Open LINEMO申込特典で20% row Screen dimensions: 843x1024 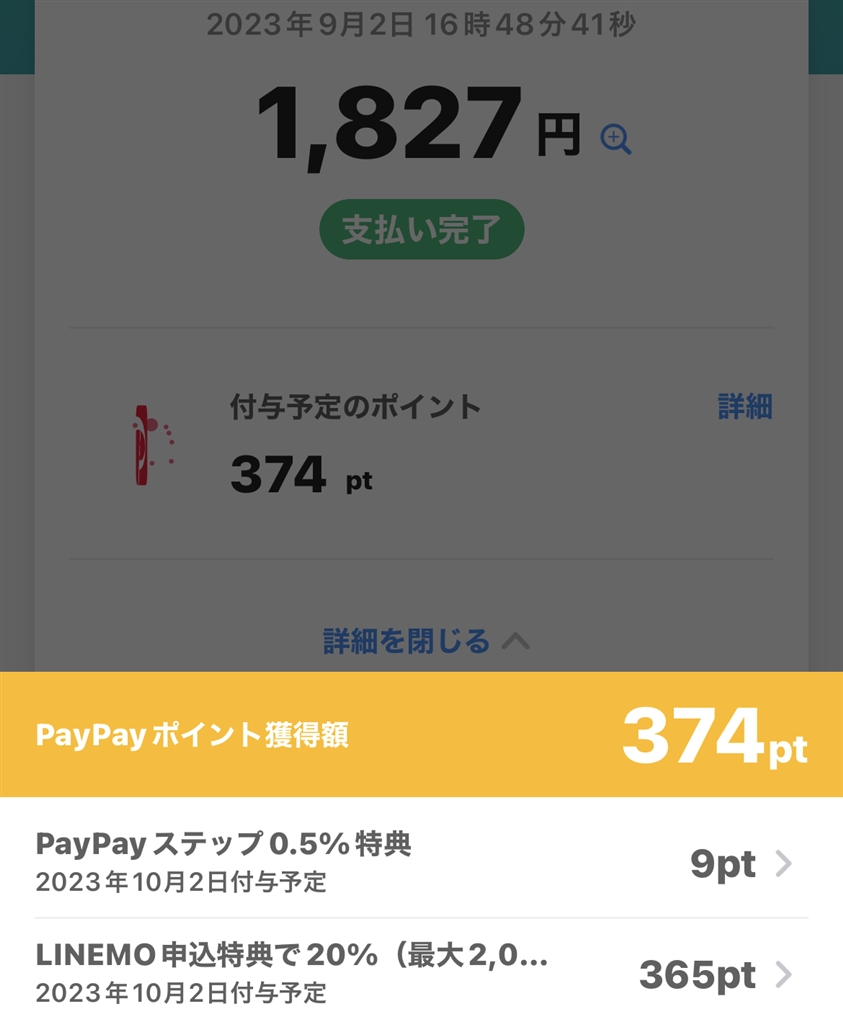(x=421, y=973)
